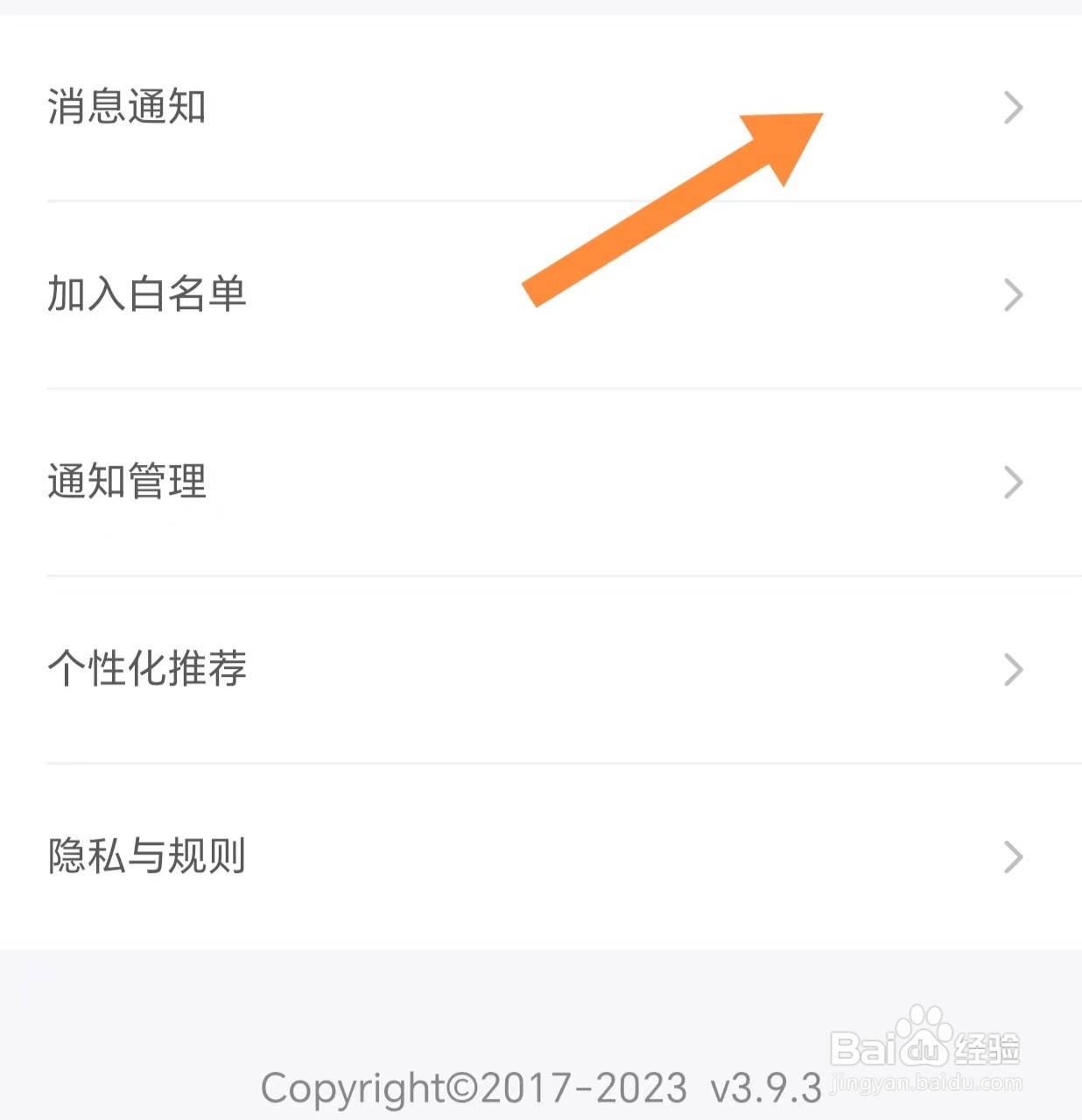The height and width of the screenshot is (1120, 1082).
Task: Tap the 个性化推荐 label text
Action: 147,669
